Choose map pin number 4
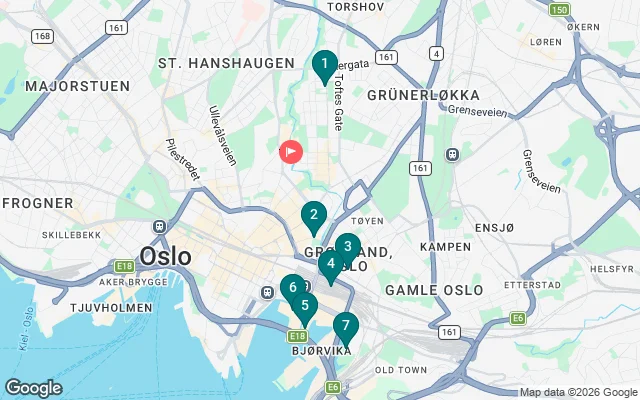Screen dimensions: 640x400 (x=331, y=265)
